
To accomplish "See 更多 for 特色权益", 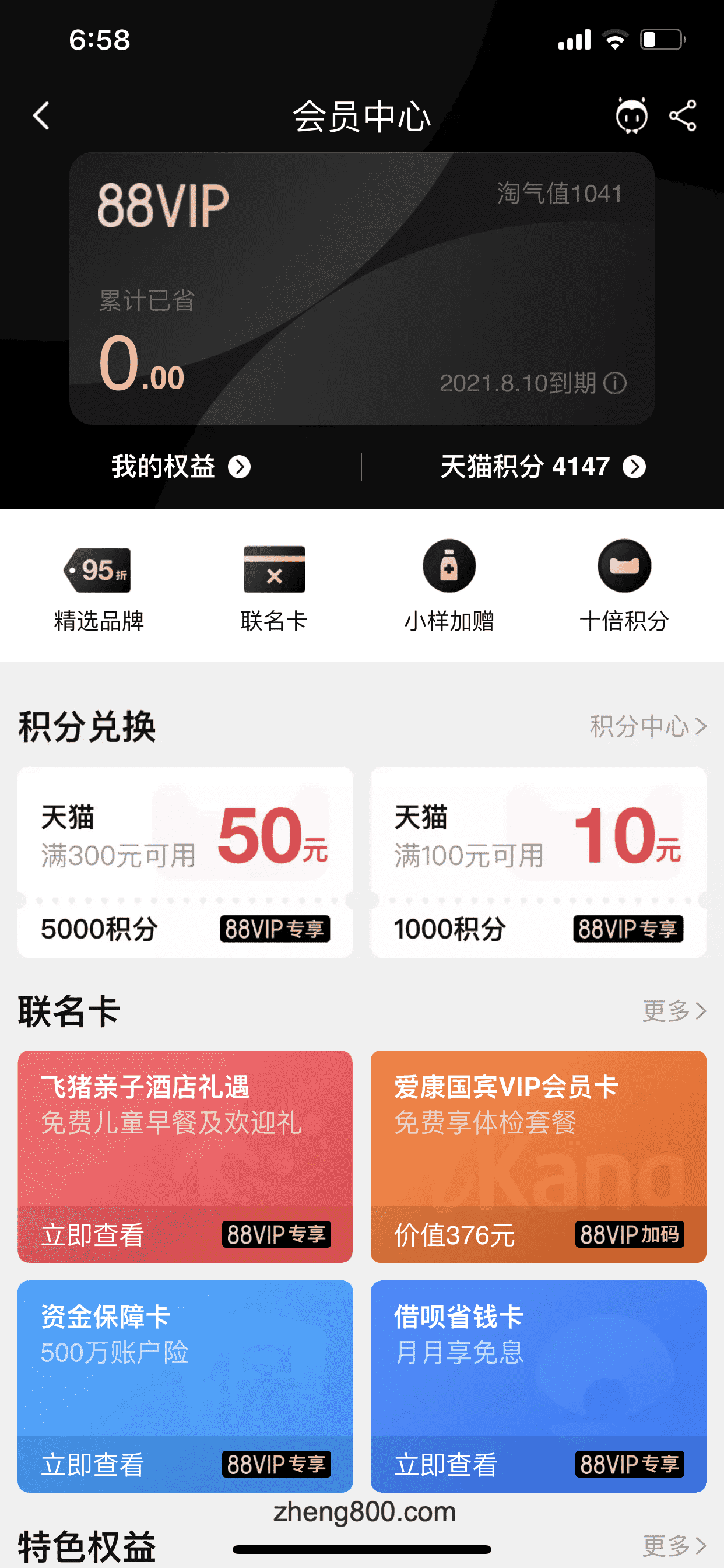I will (673, 1545).
